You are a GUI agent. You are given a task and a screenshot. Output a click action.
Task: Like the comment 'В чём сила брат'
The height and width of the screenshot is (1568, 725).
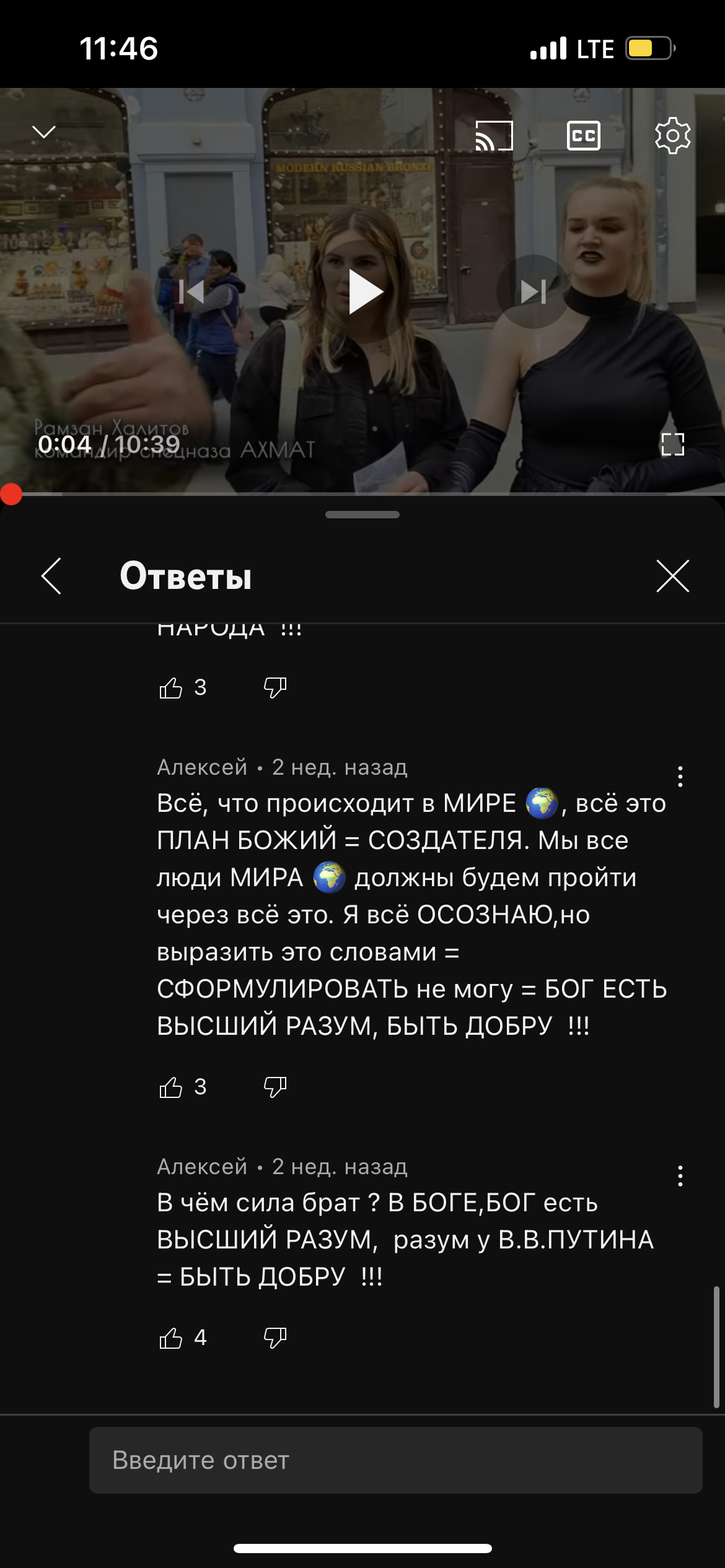tap(171, 1338)
